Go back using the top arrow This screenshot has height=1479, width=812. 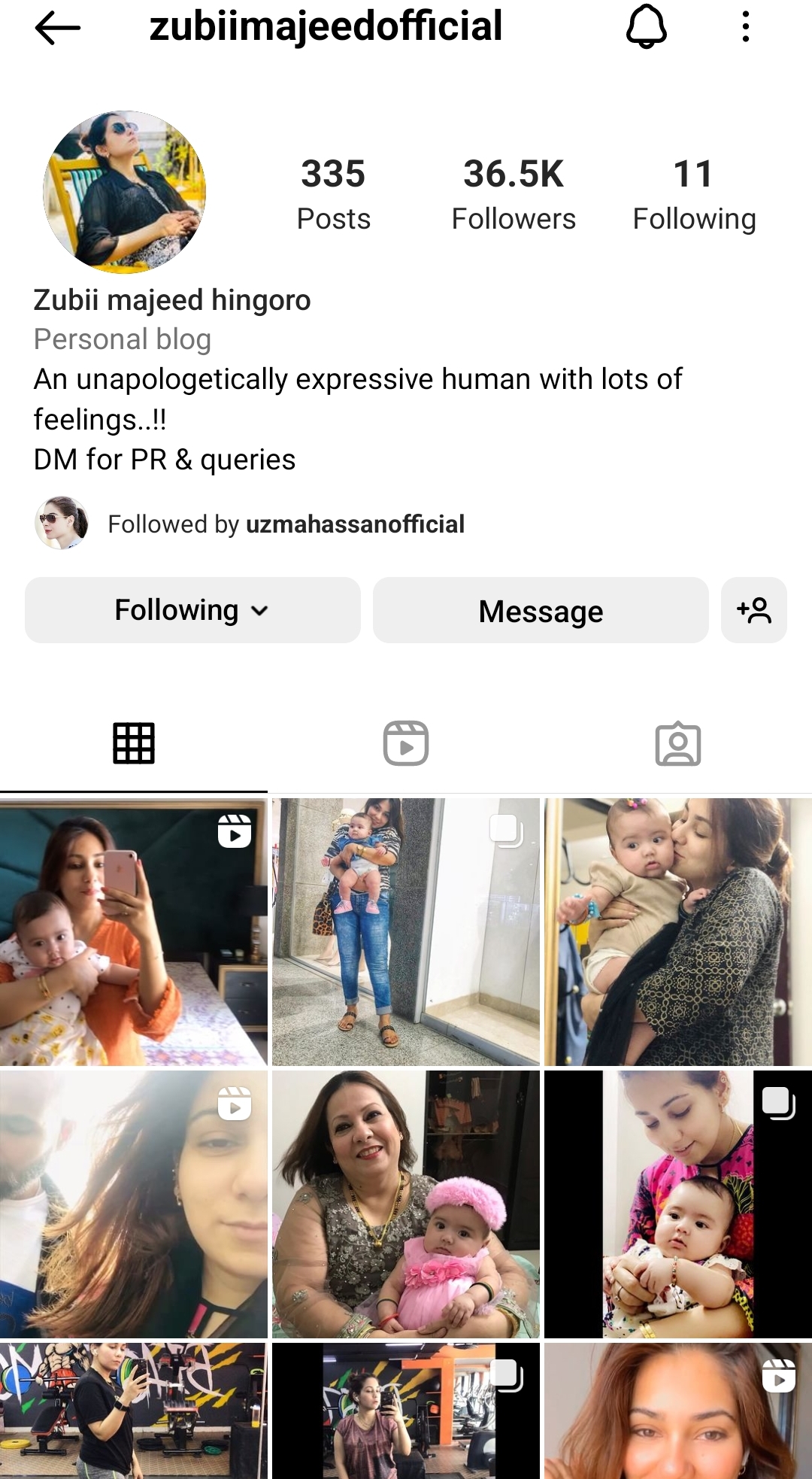57,29
